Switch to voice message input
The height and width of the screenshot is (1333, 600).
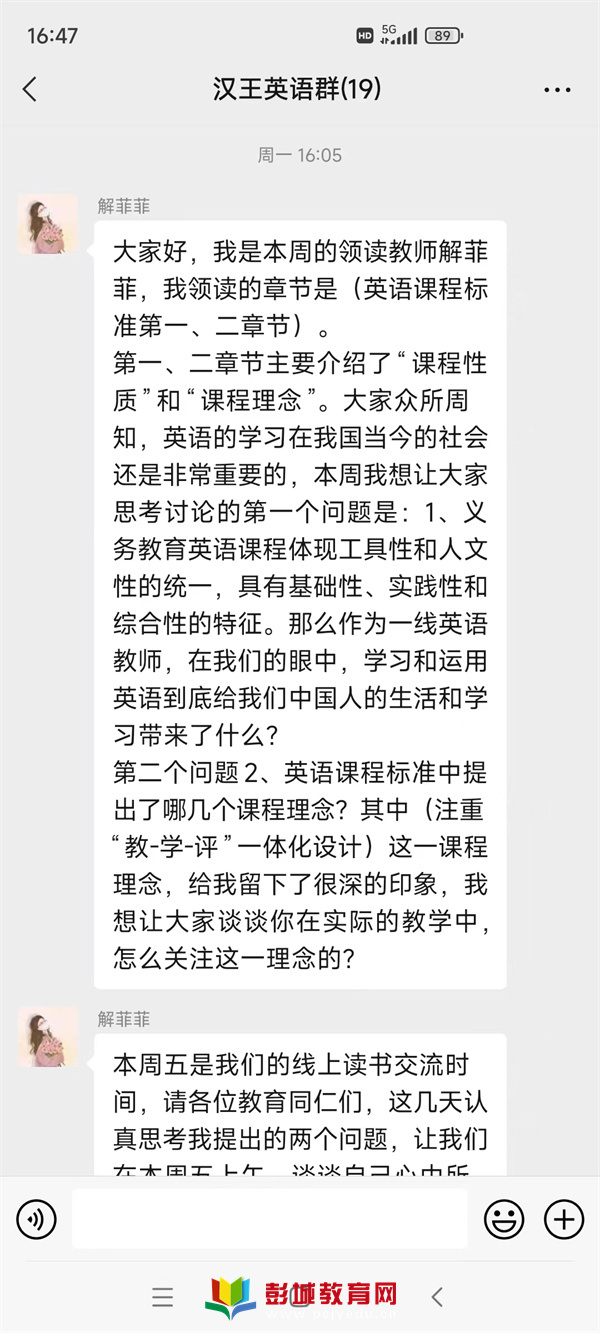tap(36, 1219)
